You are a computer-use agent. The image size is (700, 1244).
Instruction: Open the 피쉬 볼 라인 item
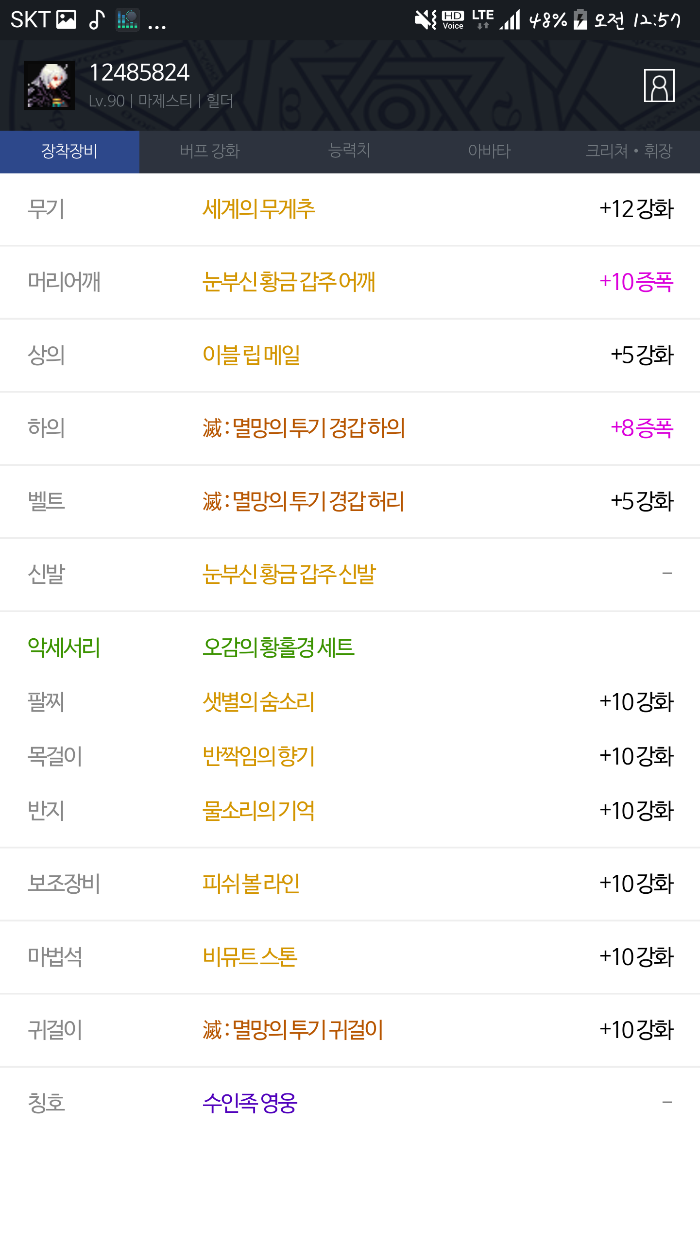coord(251,883)
